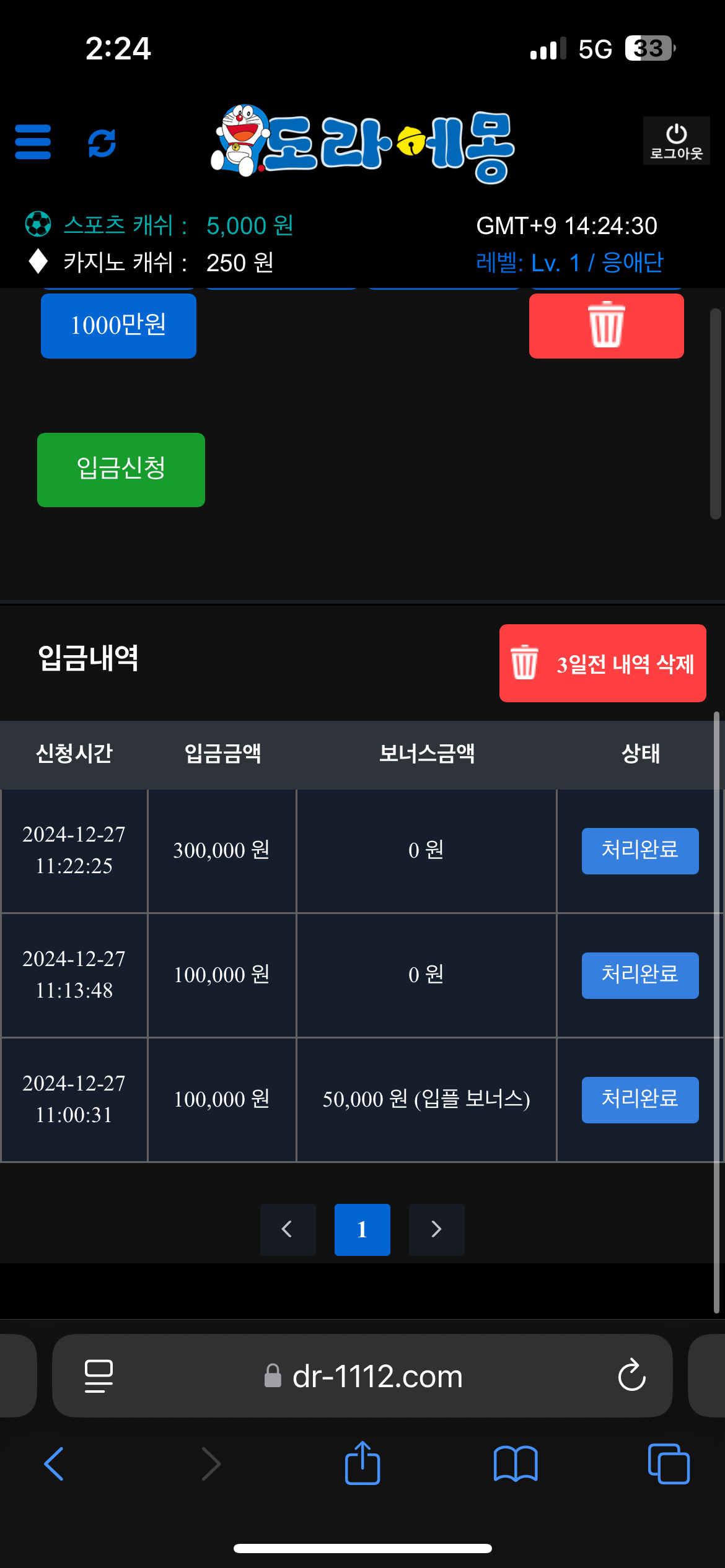725x1568 pixels.
Task: Select page 1 in the pagination
Action: 362,1230
